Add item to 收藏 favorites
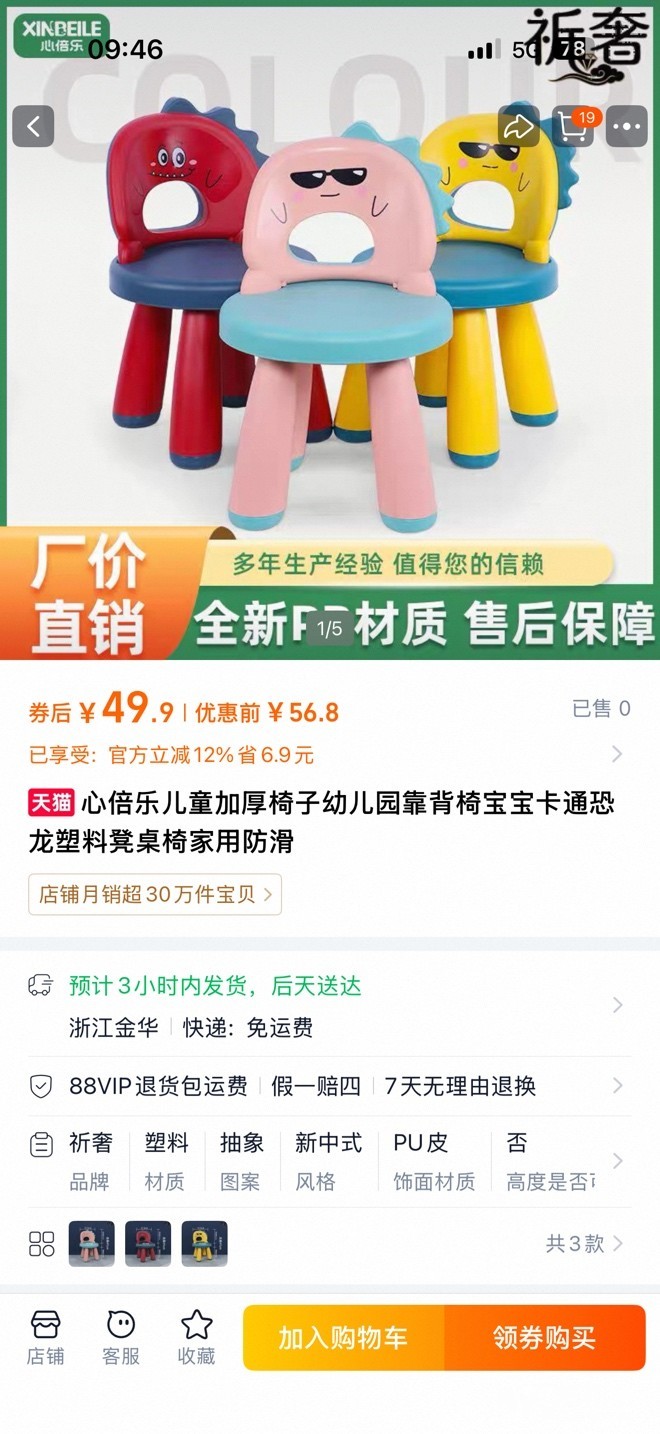Viewport: 660px width, 1434px height. [197, 1338]
